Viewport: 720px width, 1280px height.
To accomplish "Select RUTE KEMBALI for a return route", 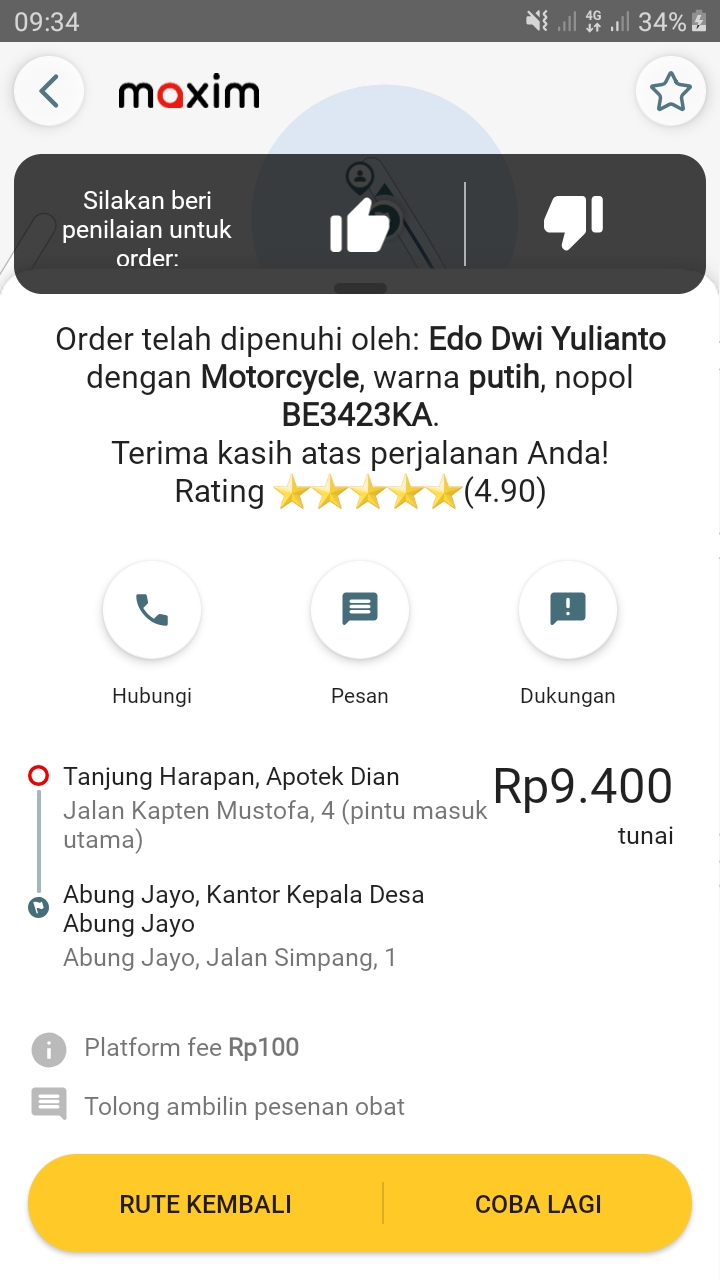I will [206, 1204].
